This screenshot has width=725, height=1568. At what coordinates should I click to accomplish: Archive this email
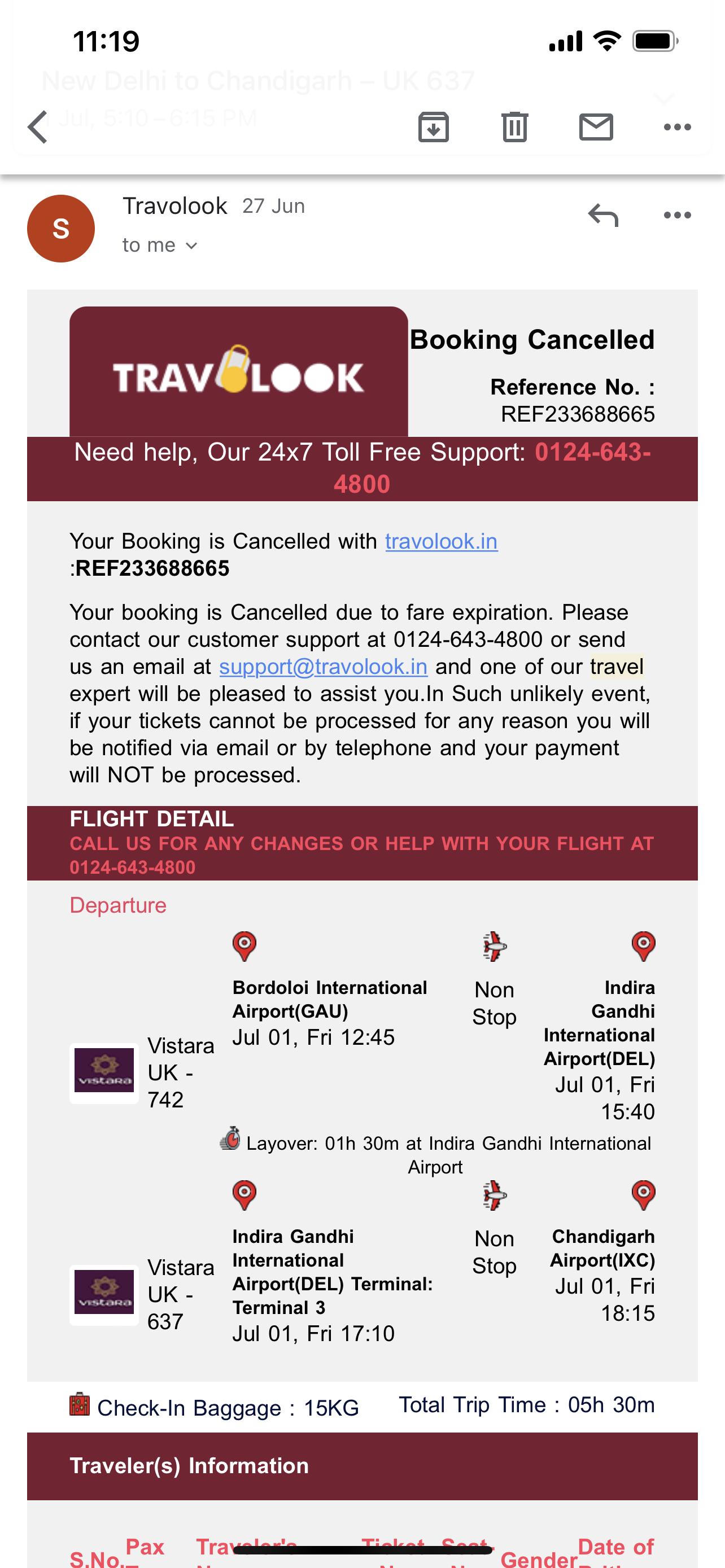(434, 127)
